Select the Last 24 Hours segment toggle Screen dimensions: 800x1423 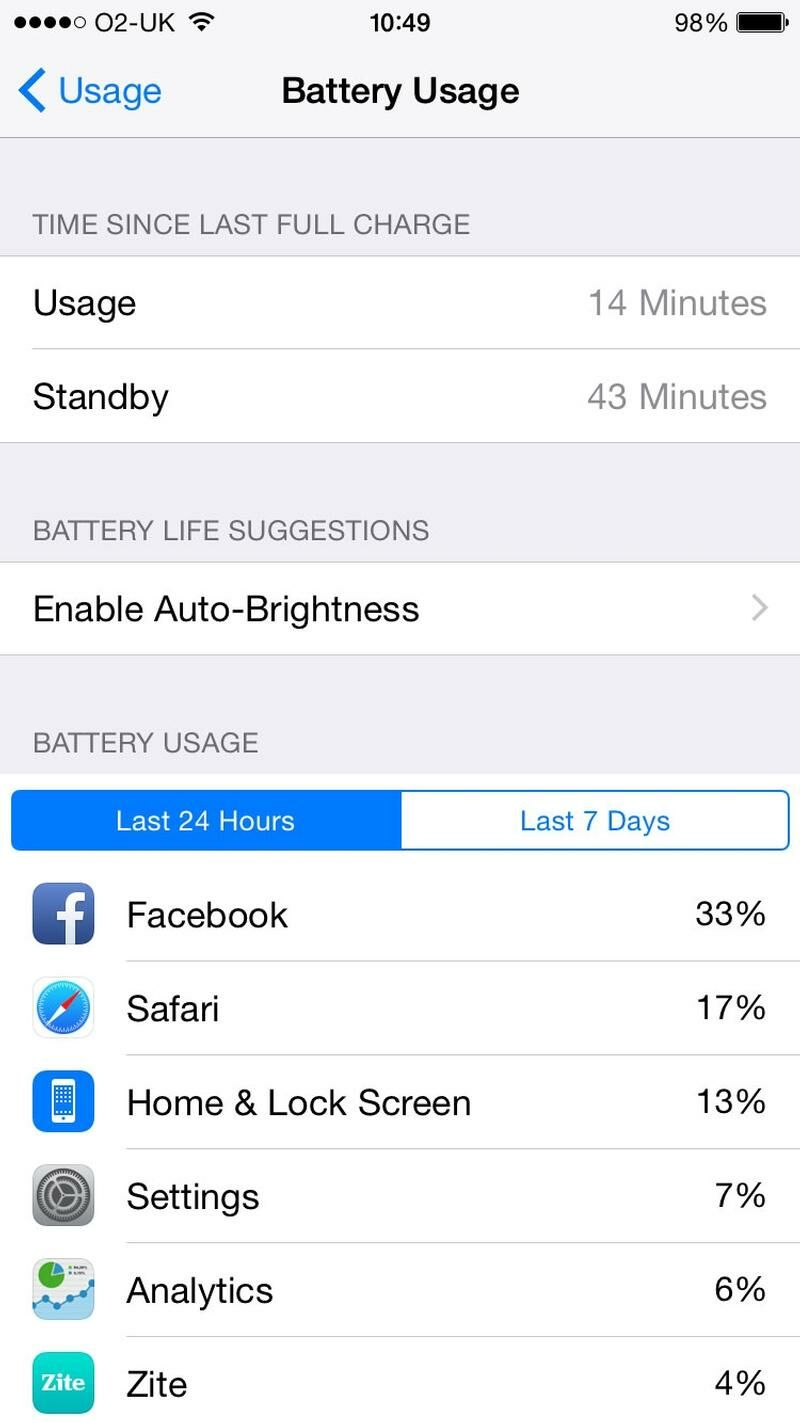[x=204, y=820]
